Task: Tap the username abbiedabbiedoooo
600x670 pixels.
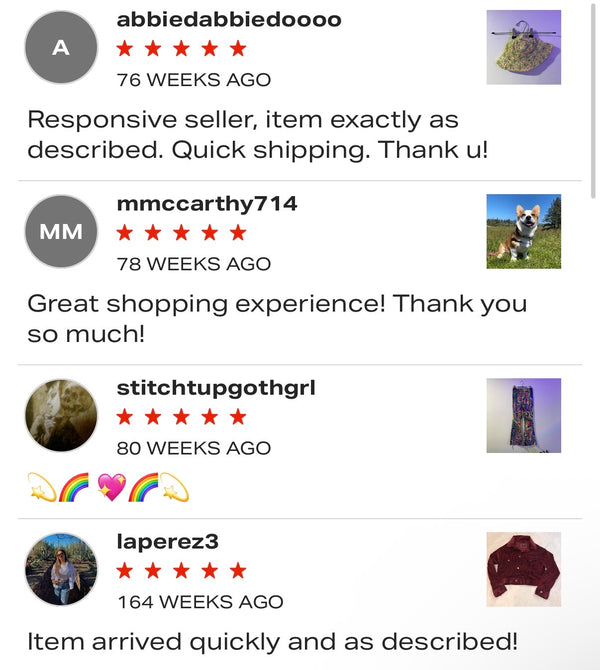Action: pyautogui.click(x=229, y=19)
